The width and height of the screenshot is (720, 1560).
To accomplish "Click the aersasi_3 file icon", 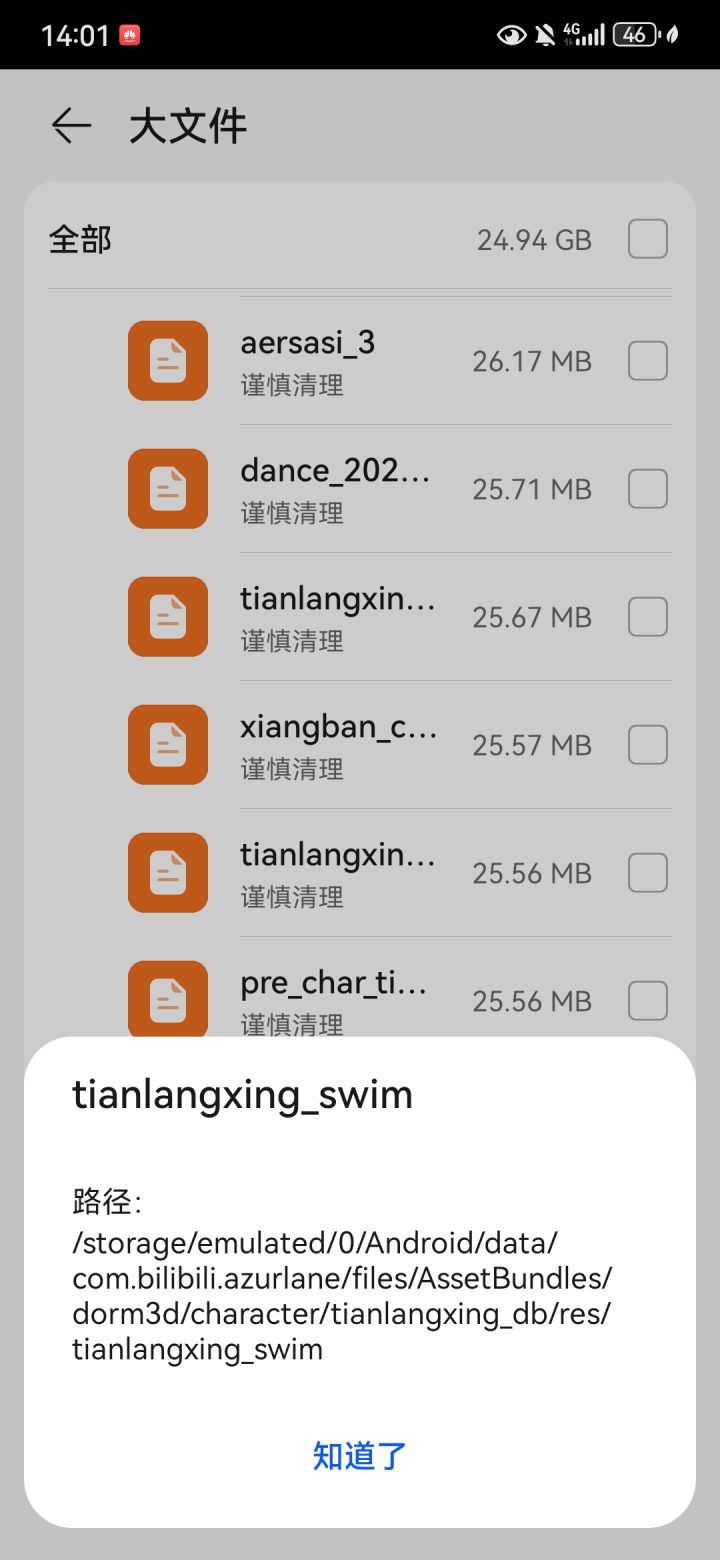I will (167, 360).
